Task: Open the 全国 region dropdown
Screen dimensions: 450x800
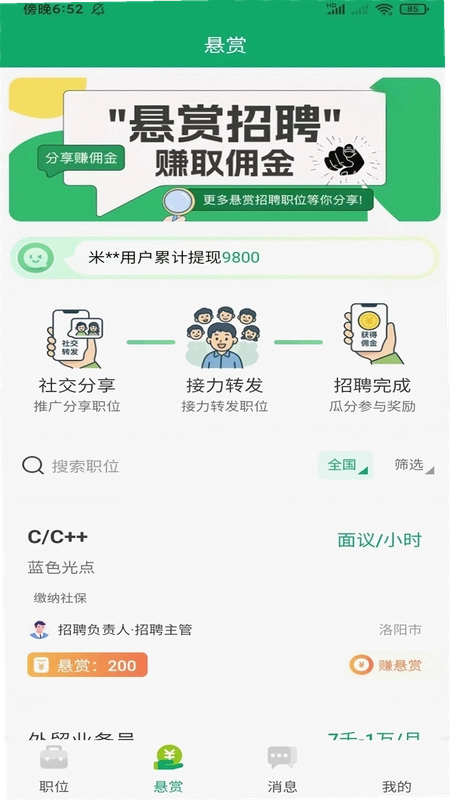Action: coord(345,465)
